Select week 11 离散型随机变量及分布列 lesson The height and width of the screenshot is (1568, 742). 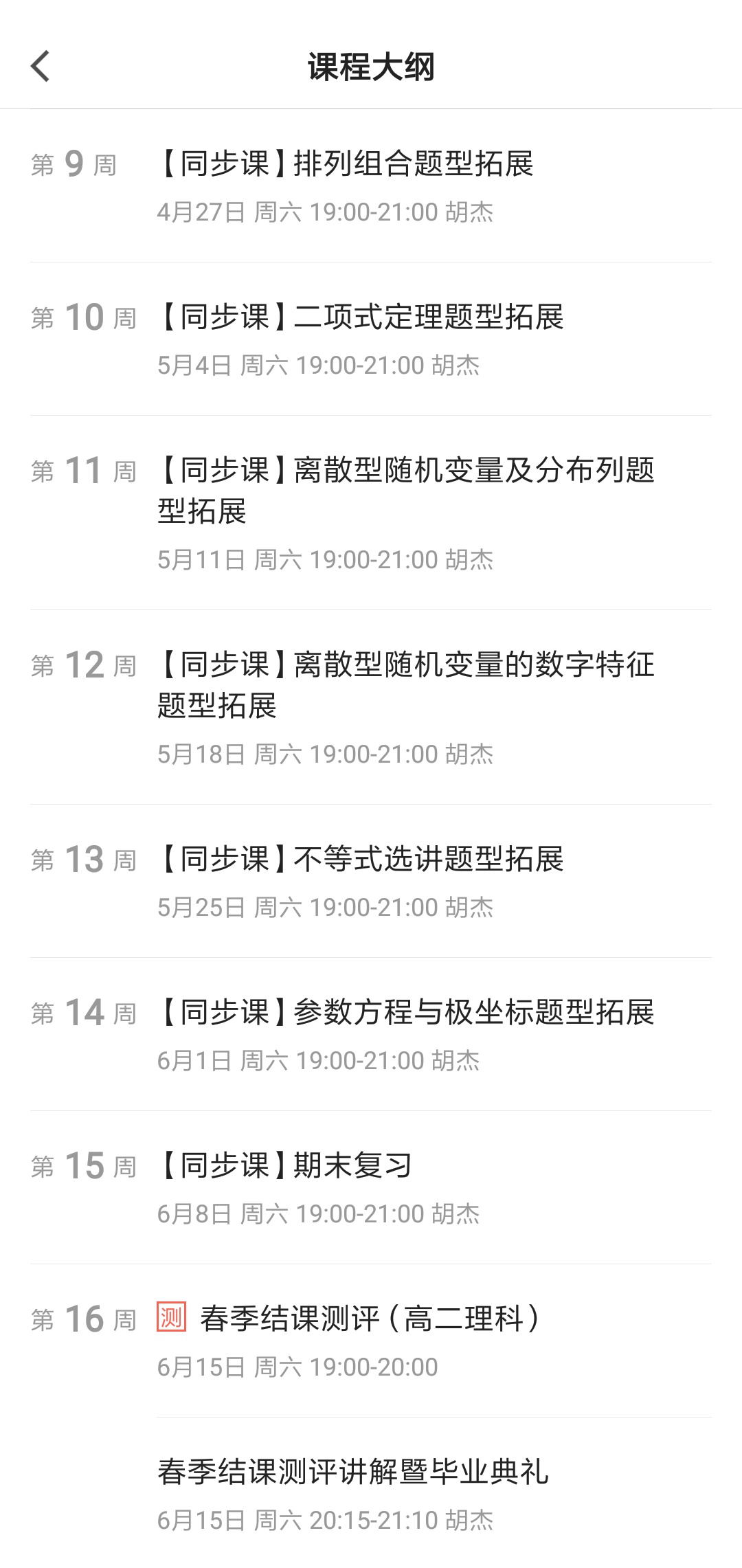click(x=371, y=513)
